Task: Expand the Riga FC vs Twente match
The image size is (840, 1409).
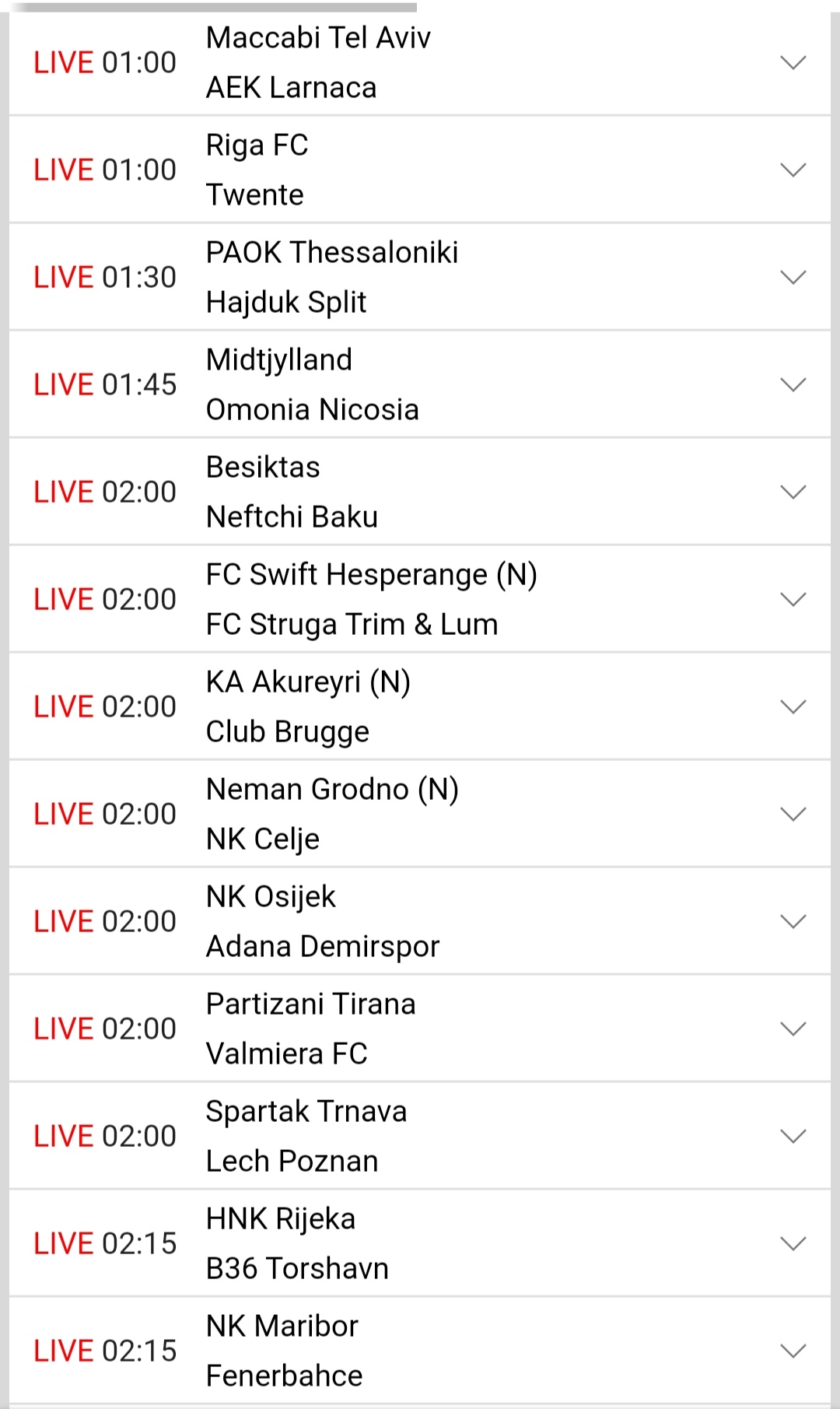Action: [793, 170]
